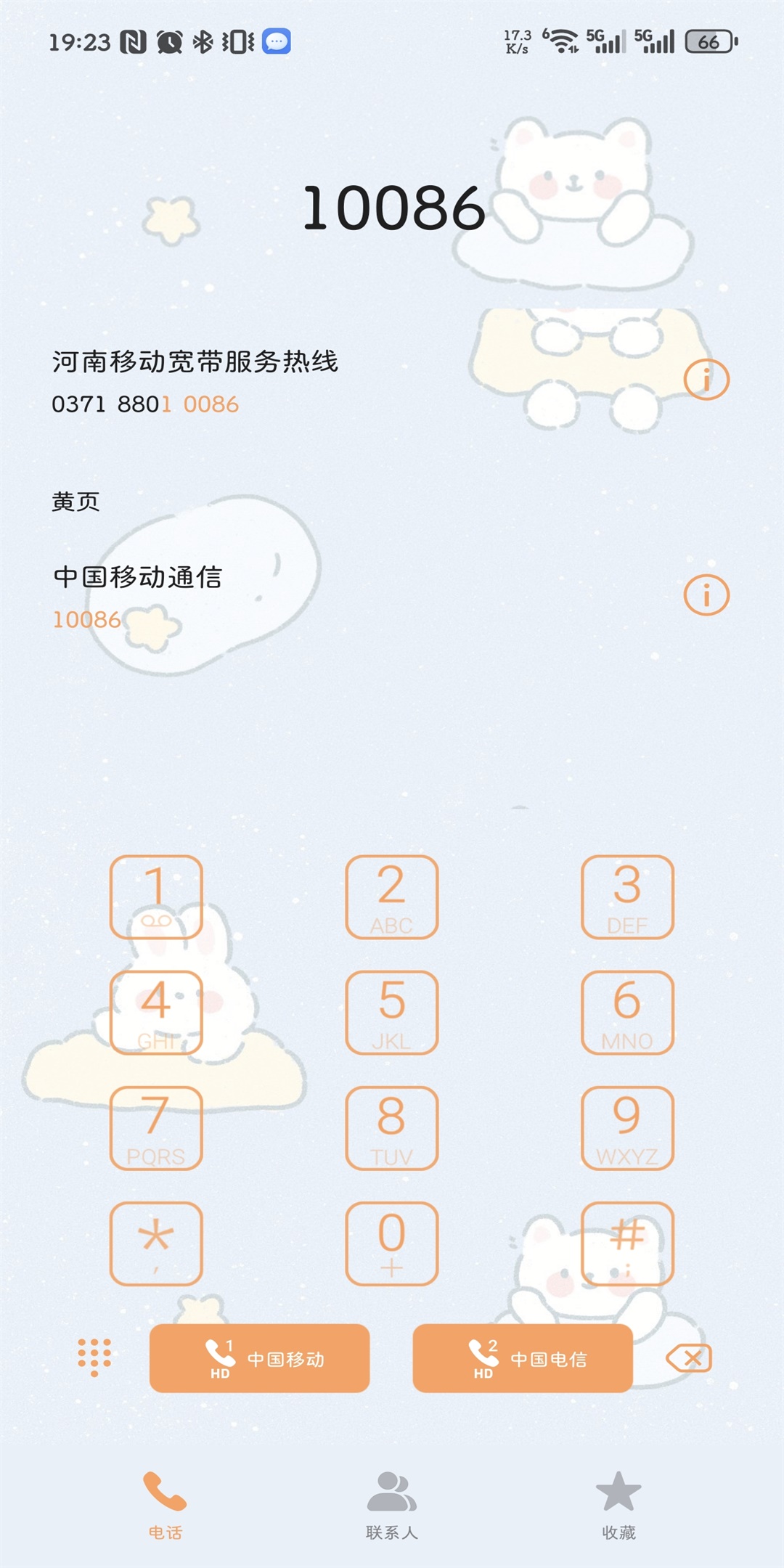This screenshot has height=1568, width=784.
Task: Open info for 河南移动宽带服务热线
Action: point(706,379)
